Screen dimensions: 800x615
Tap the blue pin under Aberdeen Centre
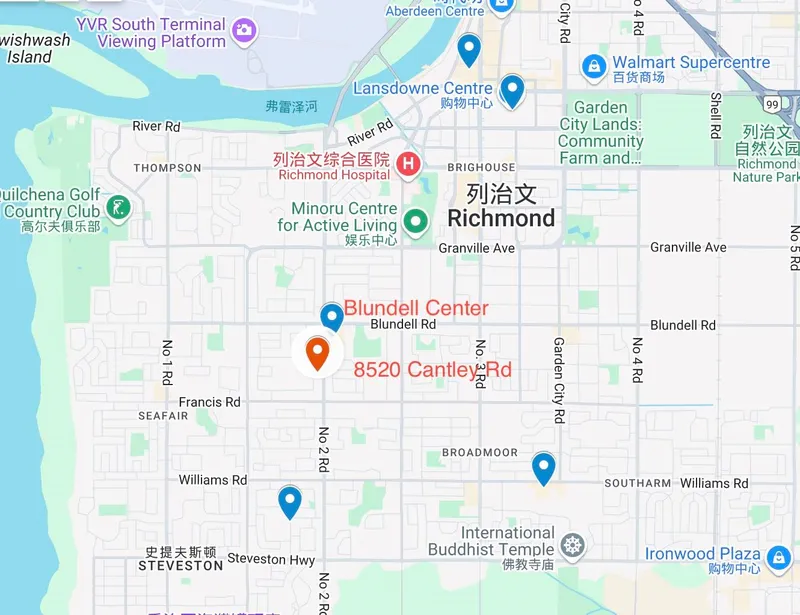click(x=468, y=49)
